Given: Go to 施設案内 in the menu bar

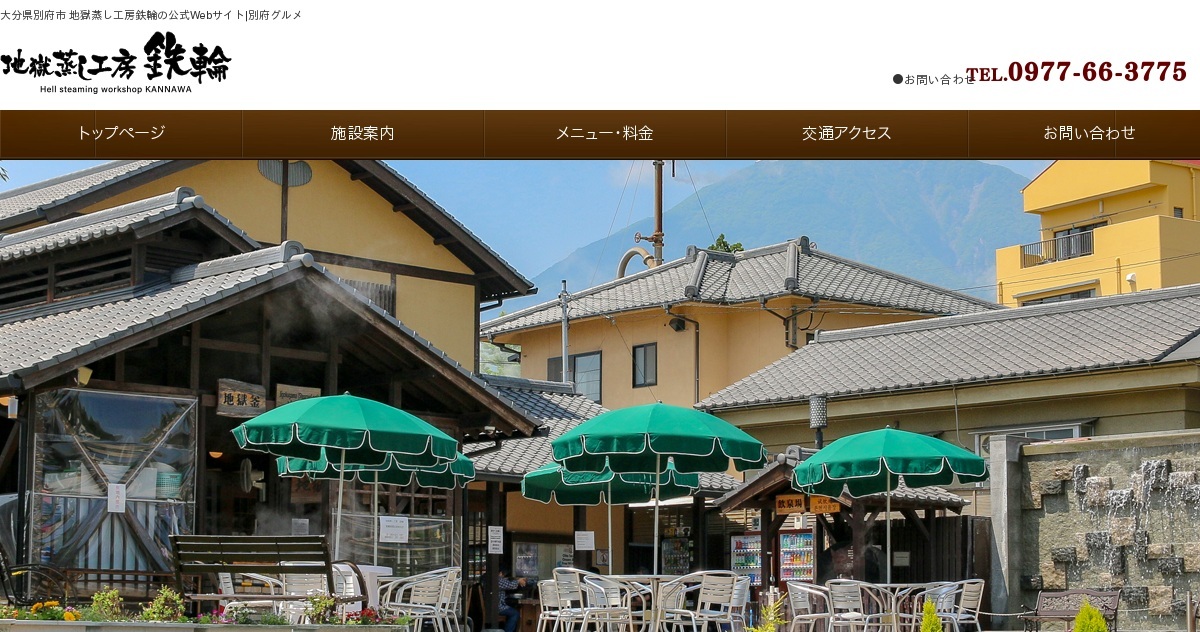Looking at the screenshot, I should 363,133.
